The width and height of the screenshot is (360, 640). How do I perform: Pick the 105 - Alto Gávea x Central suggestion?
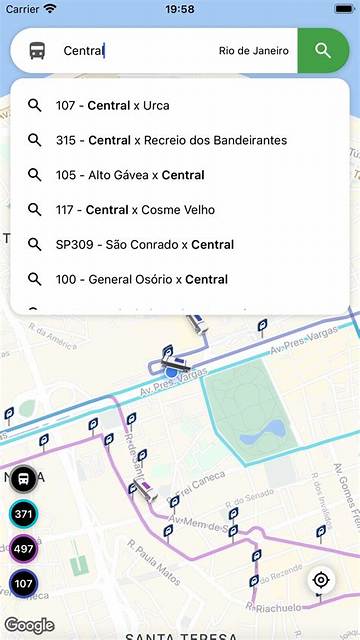[x=180, y=175]
